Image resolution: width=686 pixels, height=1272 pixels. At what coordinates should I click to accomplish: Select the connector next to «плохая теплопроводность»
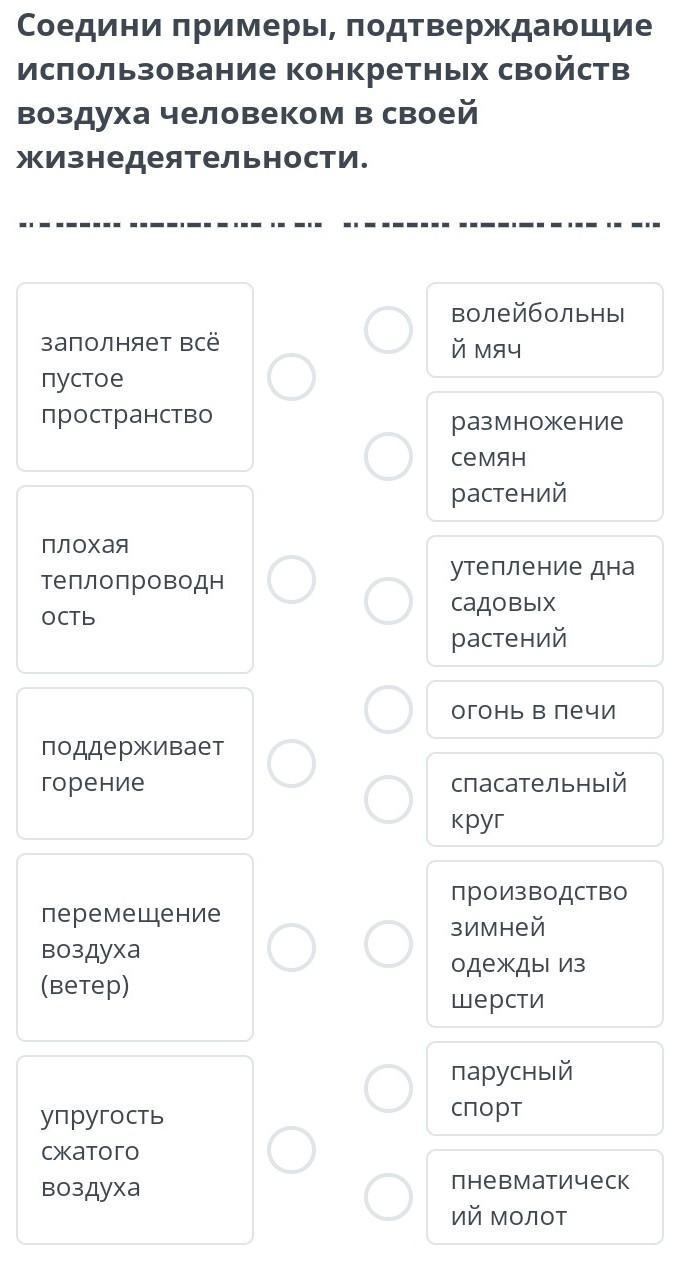pyautogui.click(x=292, y=579)
